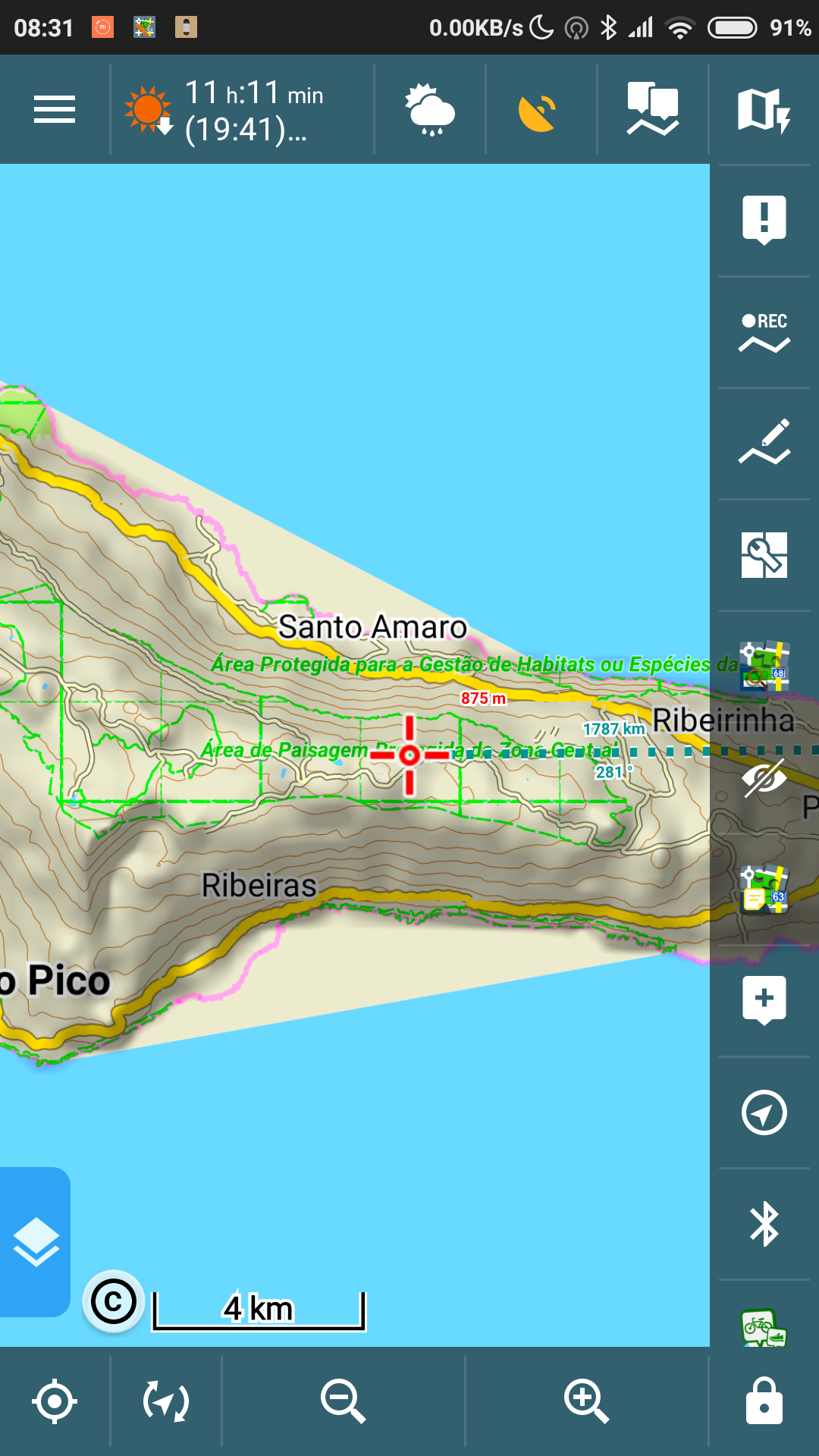Viewport: 819px width, 1456px height.
Task: Zoom in on the map
Action: click(x=586, y=1401)
